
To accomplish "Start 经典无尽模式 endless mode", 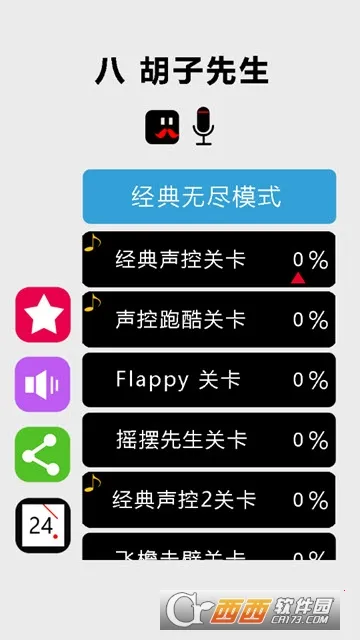I will coord(209,196).
